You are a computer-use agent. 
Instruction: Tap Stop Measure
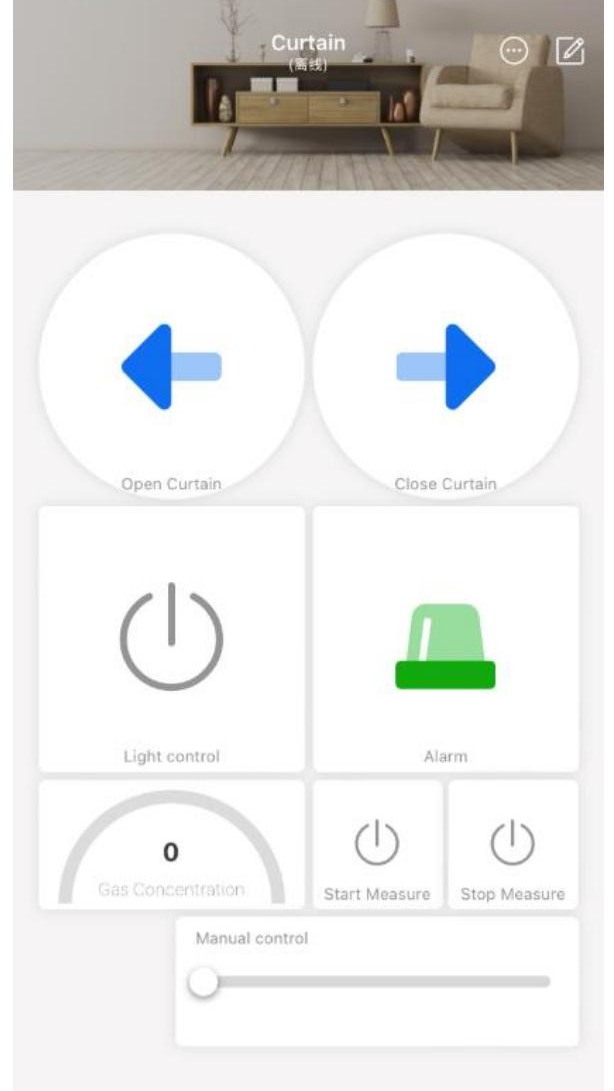point(513,844)
